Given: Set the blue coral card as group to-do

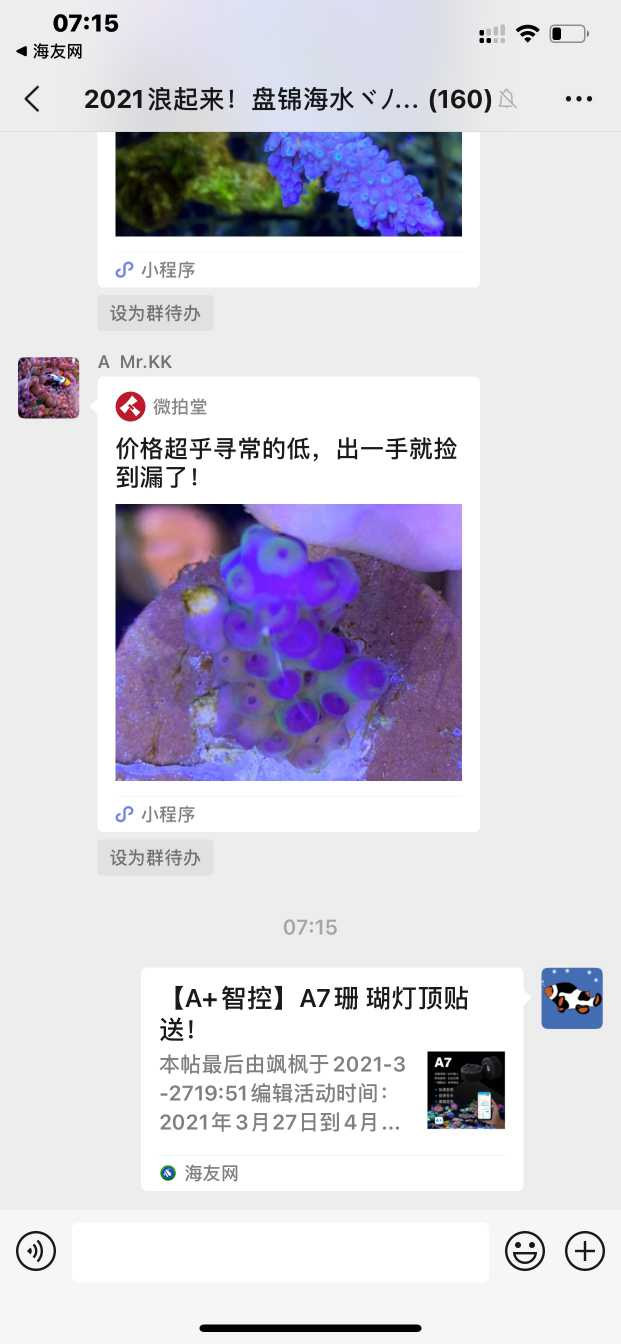Looking at the screenshot, I should 155,313.
